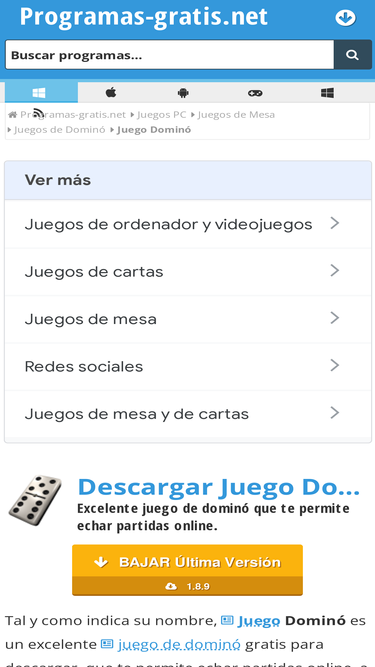
Task: Open the Descargar Juego Do… title link
Action: [219, 487]
